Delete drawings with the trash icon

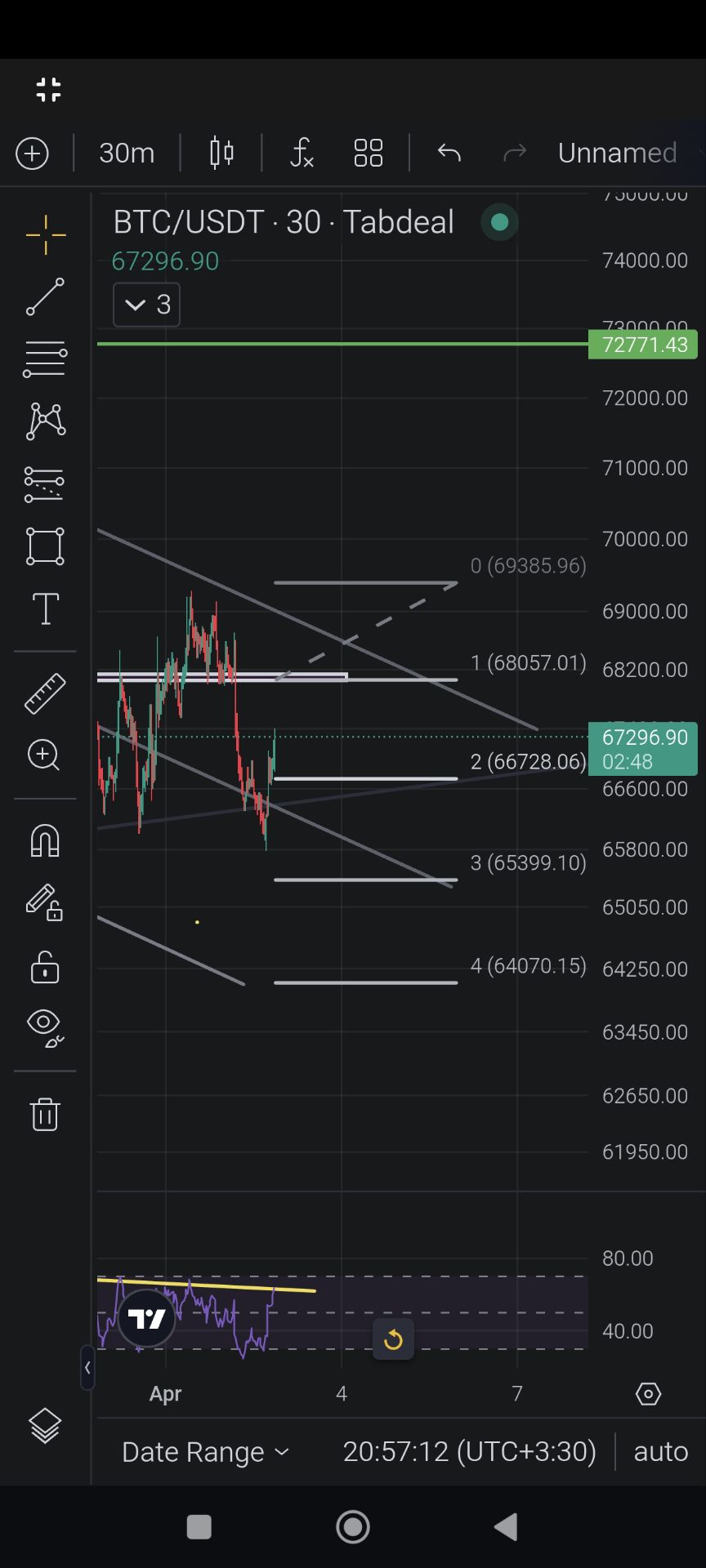click(45, 1114)
